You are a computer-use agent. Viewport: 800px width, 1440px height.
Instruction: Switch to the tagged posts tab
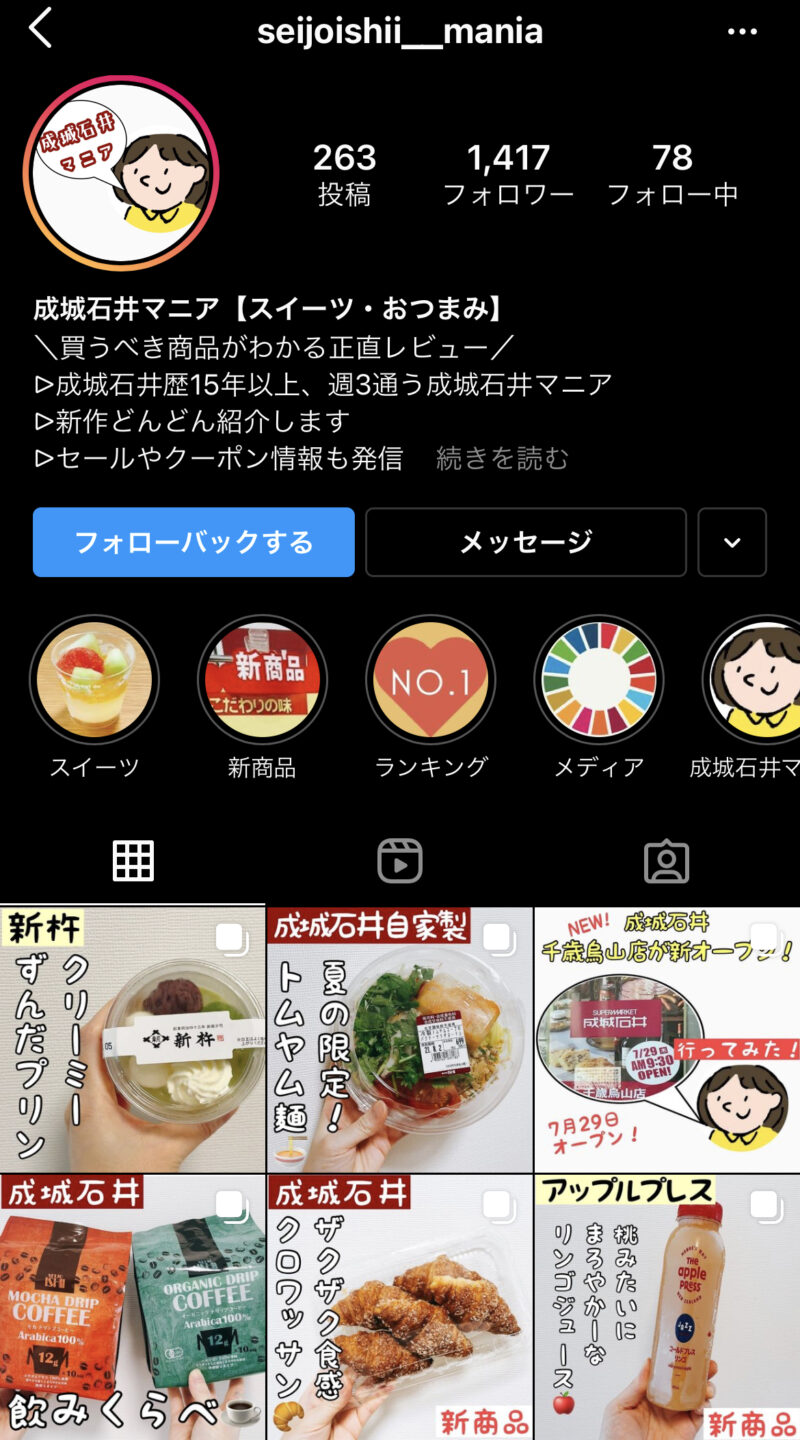click(667, 860)
